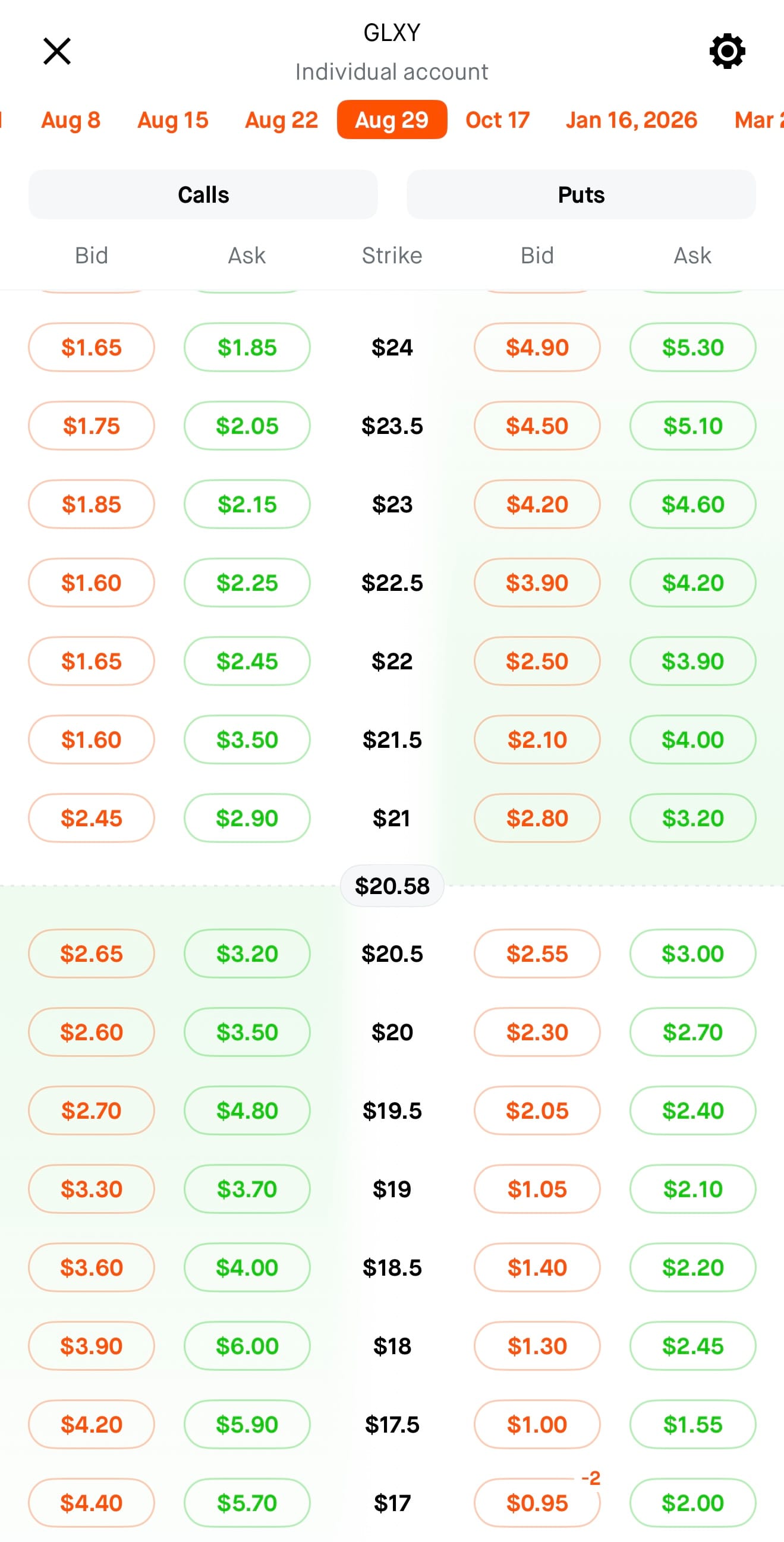Select the $21 call bid of $2.45
784x1542 pixels.
92,818
